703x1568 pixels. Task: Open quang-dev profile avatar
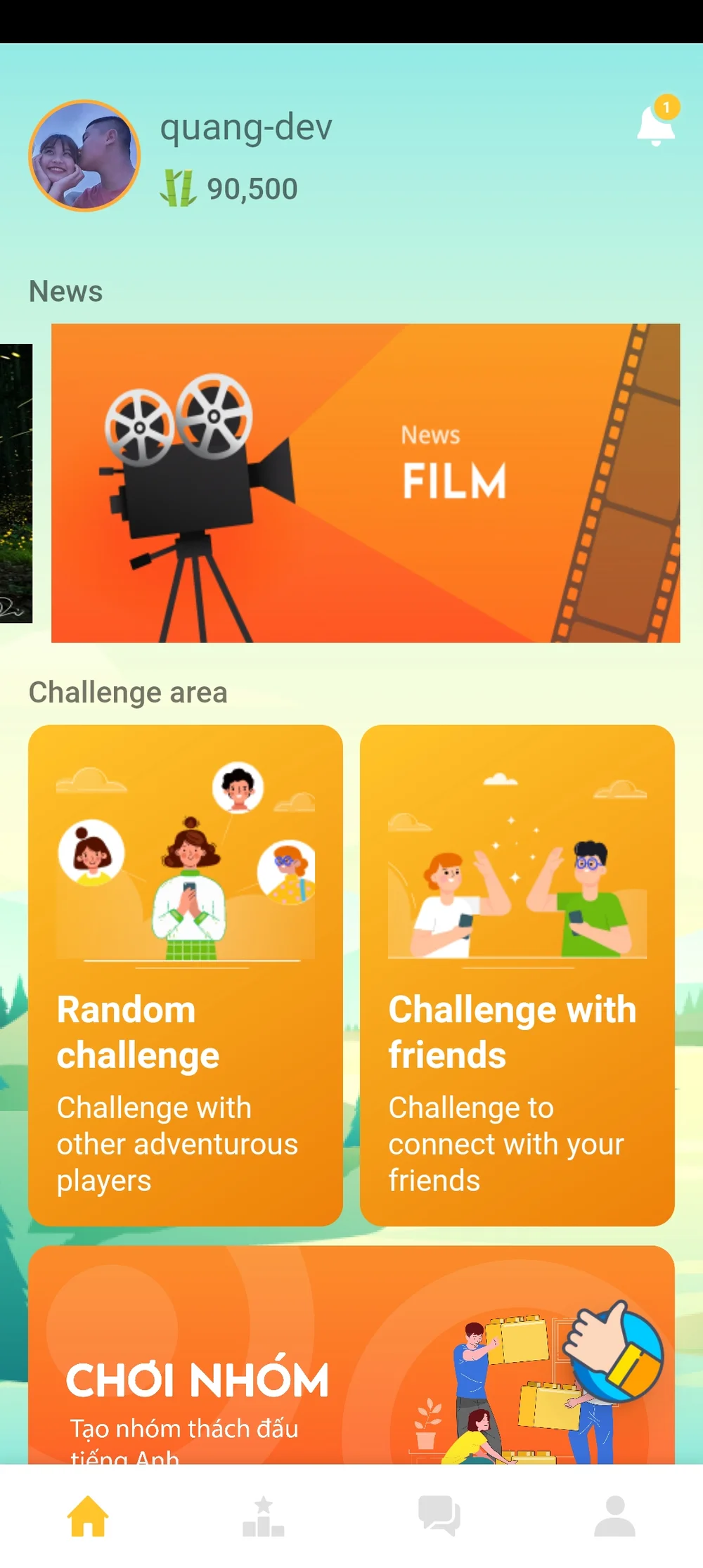tap(84, 155)
